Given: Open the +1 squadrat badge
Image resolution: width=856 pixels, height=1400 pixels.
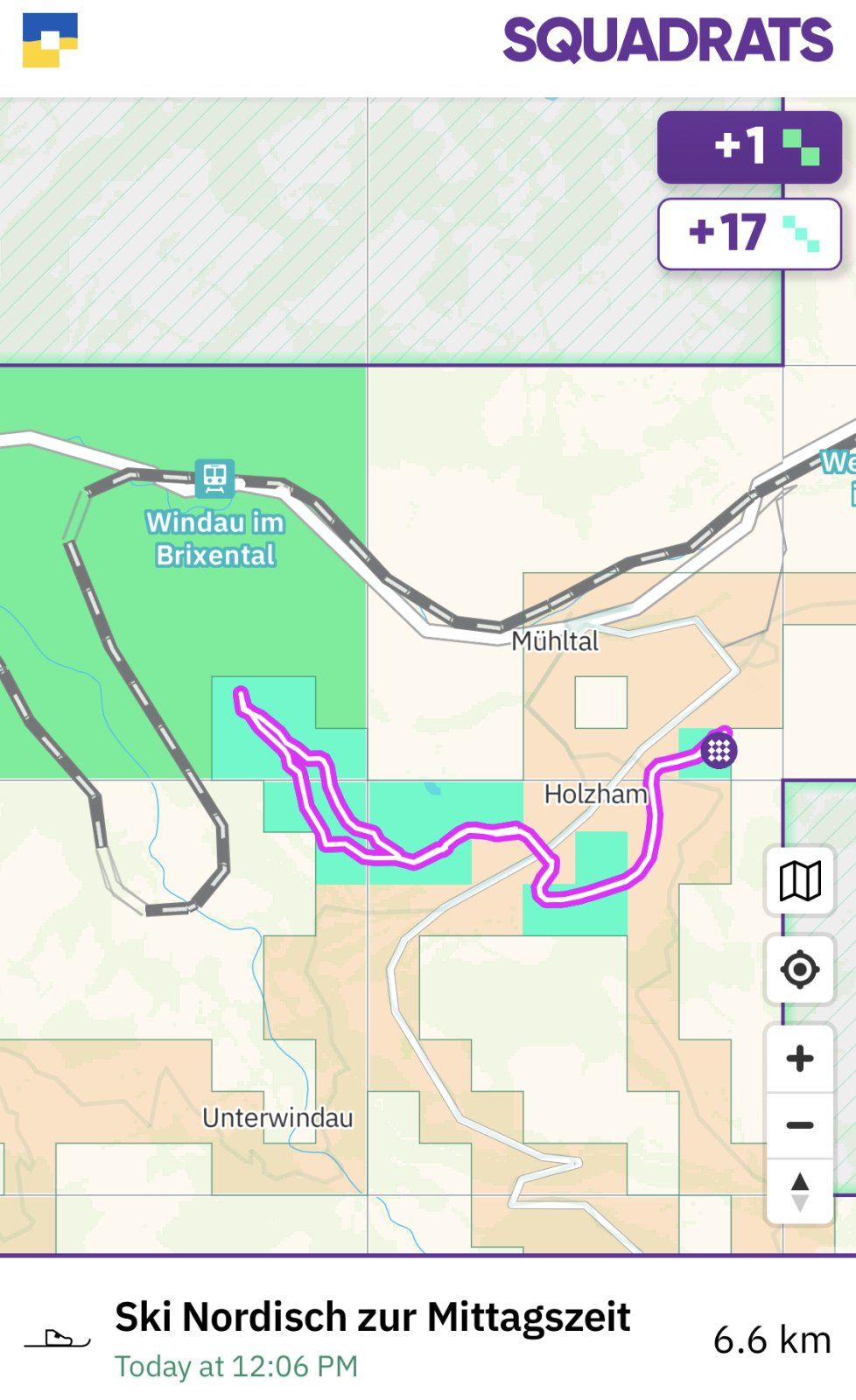Looking at the screenshot, I should point(749,147).
